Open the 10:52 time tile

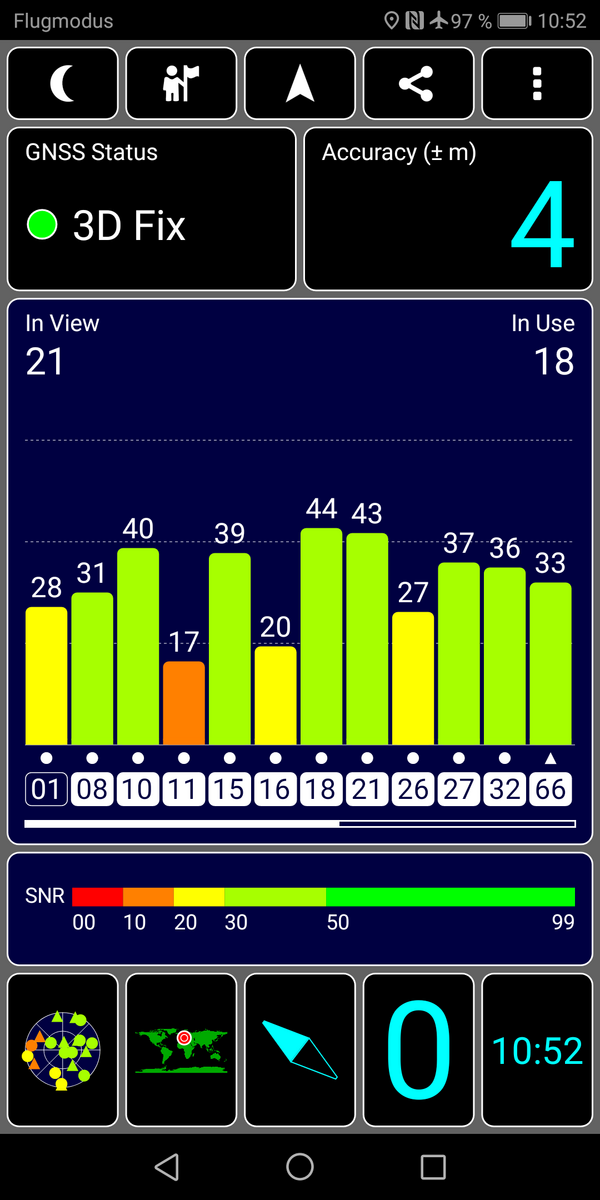coord(537,1050)
